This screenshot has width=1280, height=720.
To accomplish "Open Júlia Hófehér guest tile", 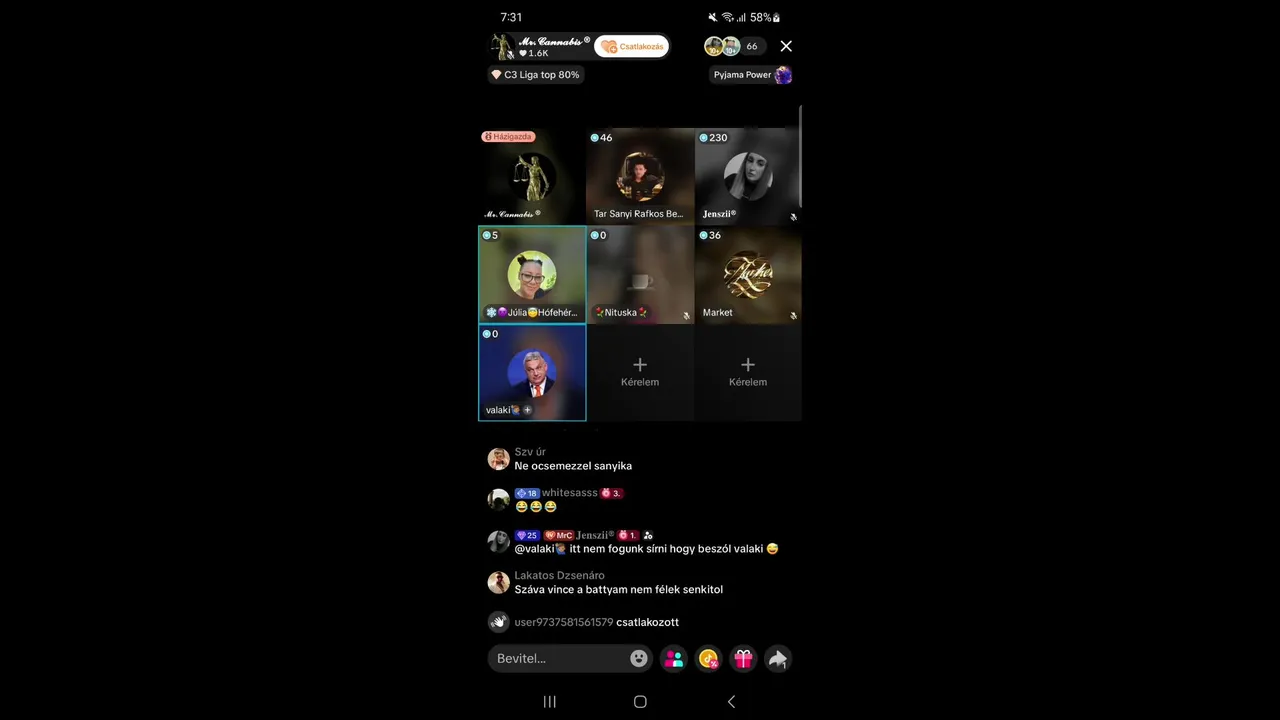I will tap(532, 275).
